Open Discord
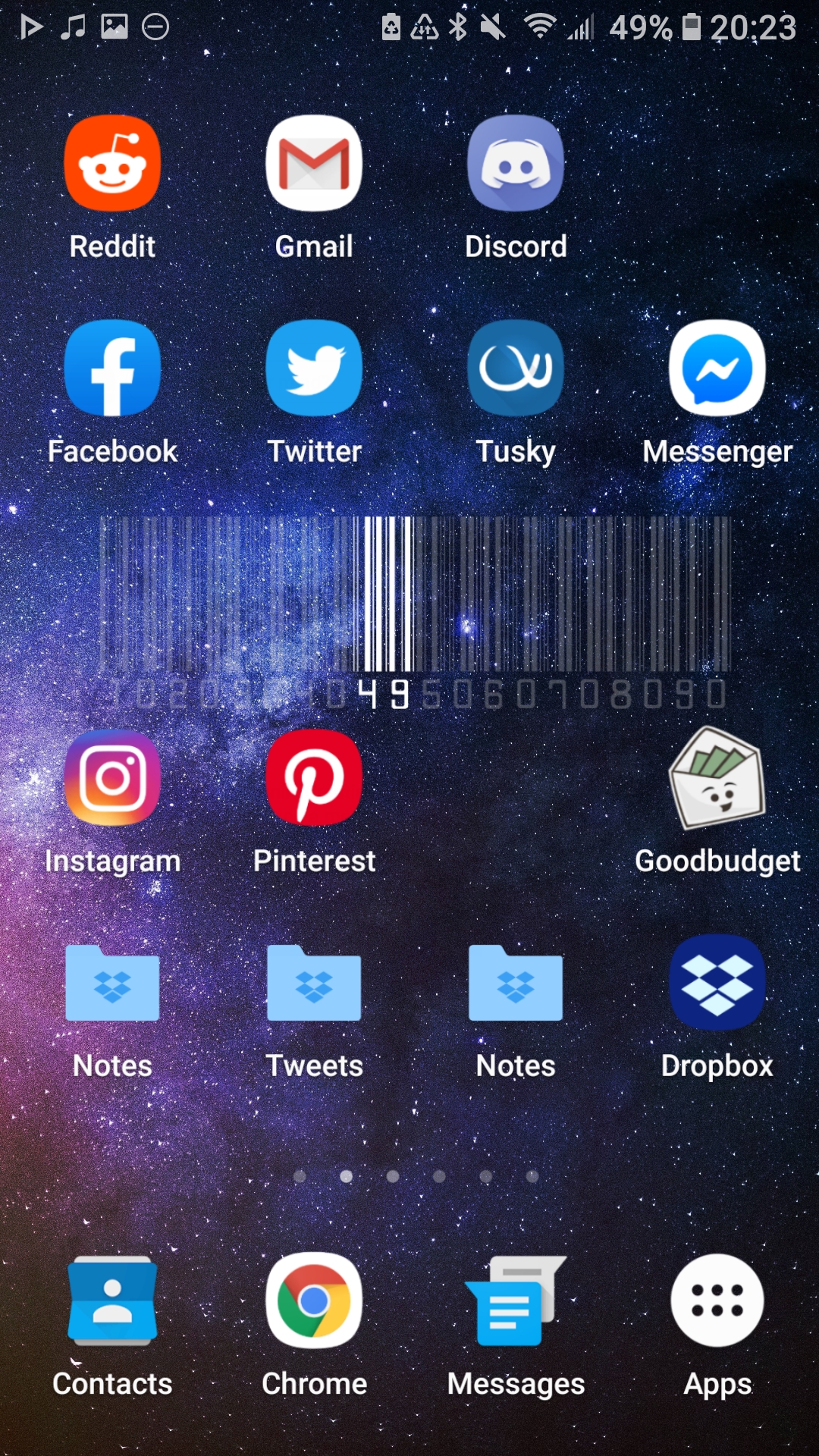The image size is (819, 1456). pos(516,163)
